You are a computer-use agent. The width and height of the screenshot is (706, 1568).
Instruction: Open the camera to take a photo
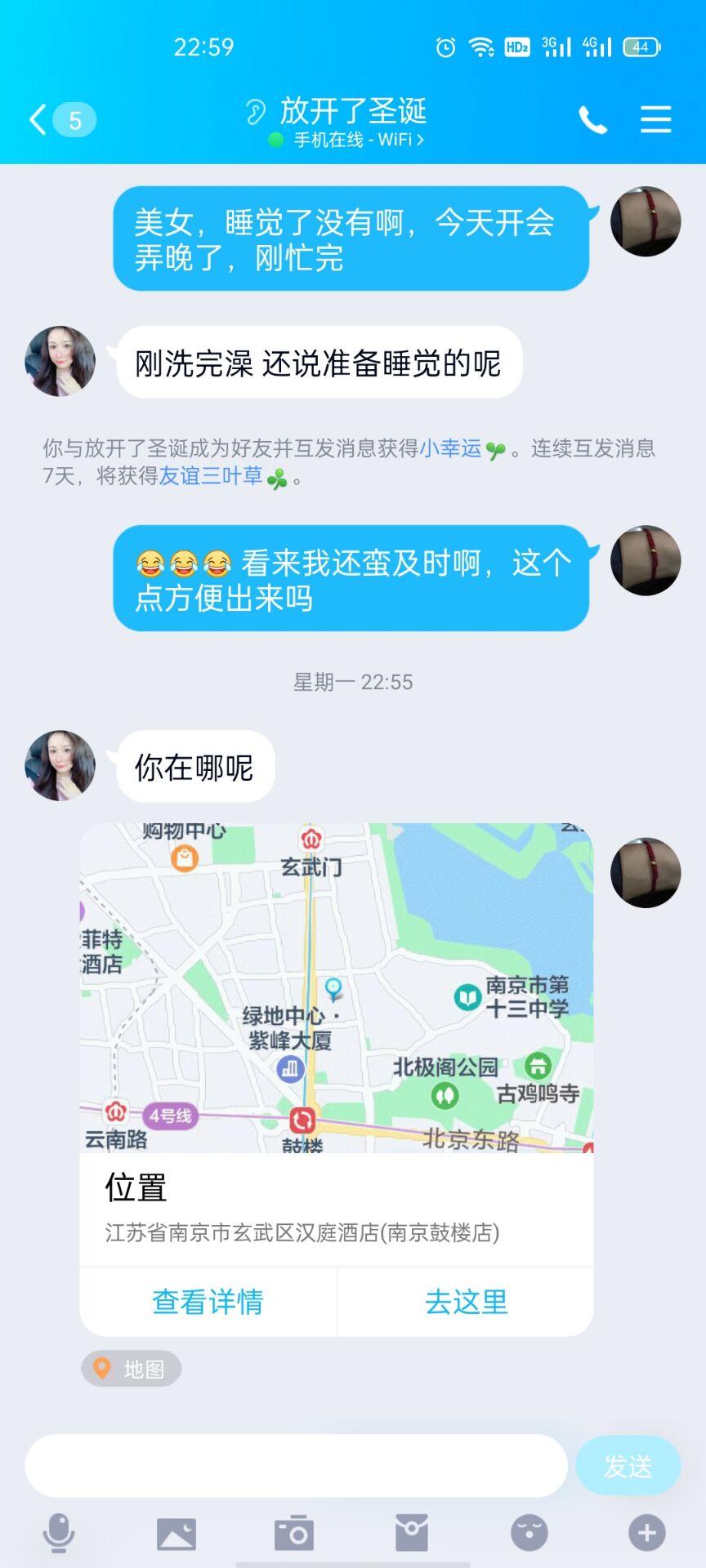point(294,1533)
